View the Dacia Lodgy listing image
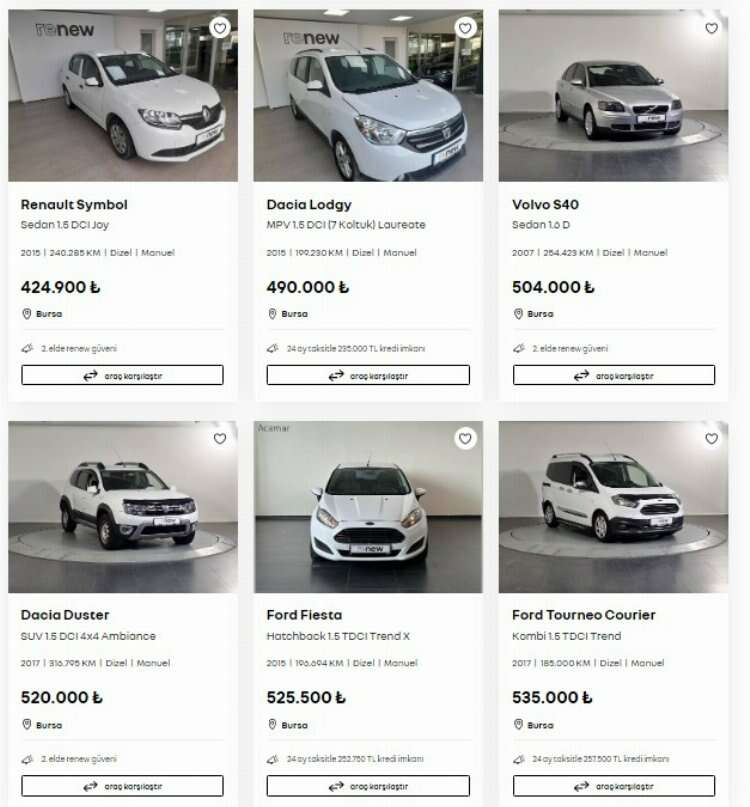750x807 pixels. (x=368, y=100)
